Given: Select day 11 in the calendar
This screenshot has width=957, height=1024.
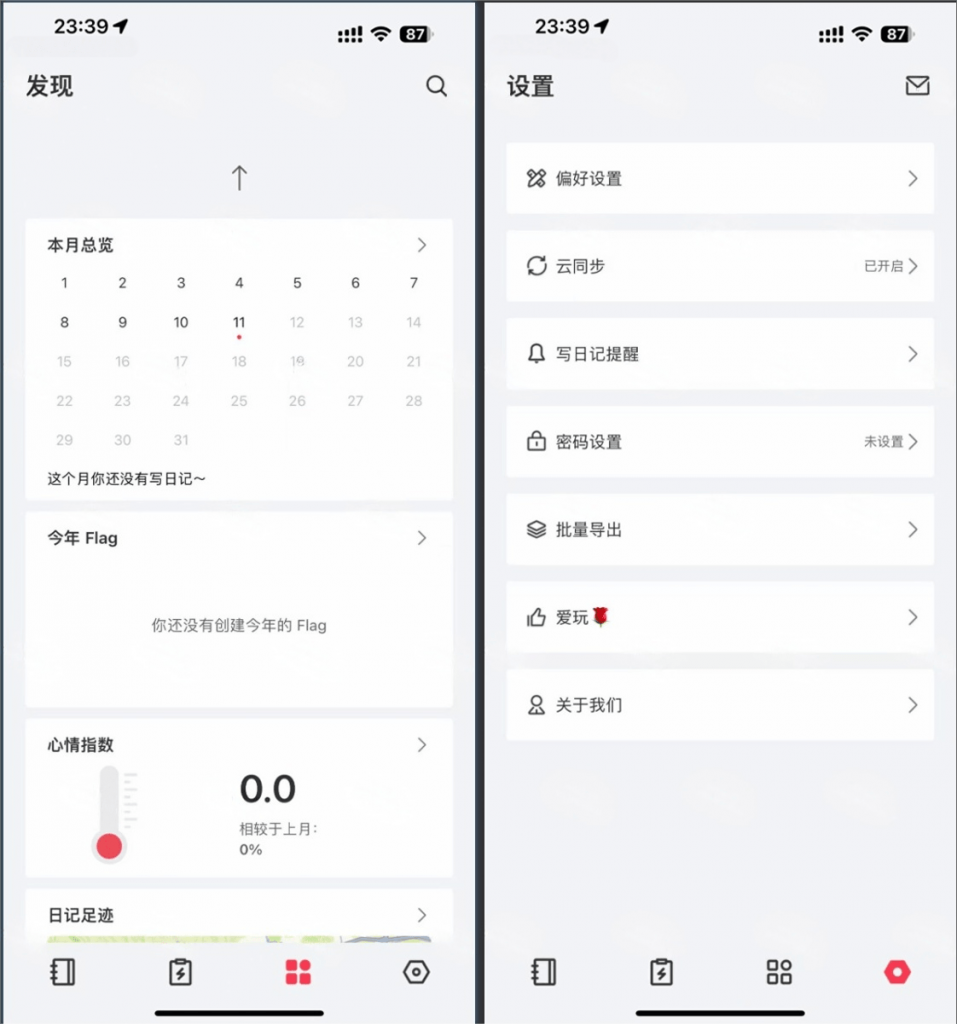Looking at the screenshot, I should click(239, 323).
